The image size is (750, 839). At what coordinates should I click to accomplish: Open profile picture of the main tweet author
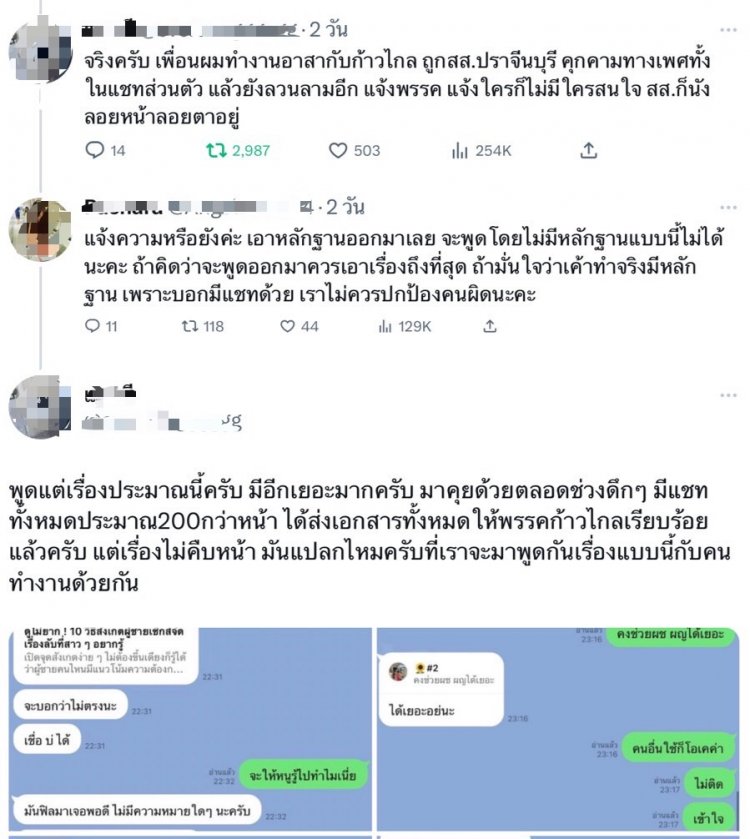tap(39, 407)
